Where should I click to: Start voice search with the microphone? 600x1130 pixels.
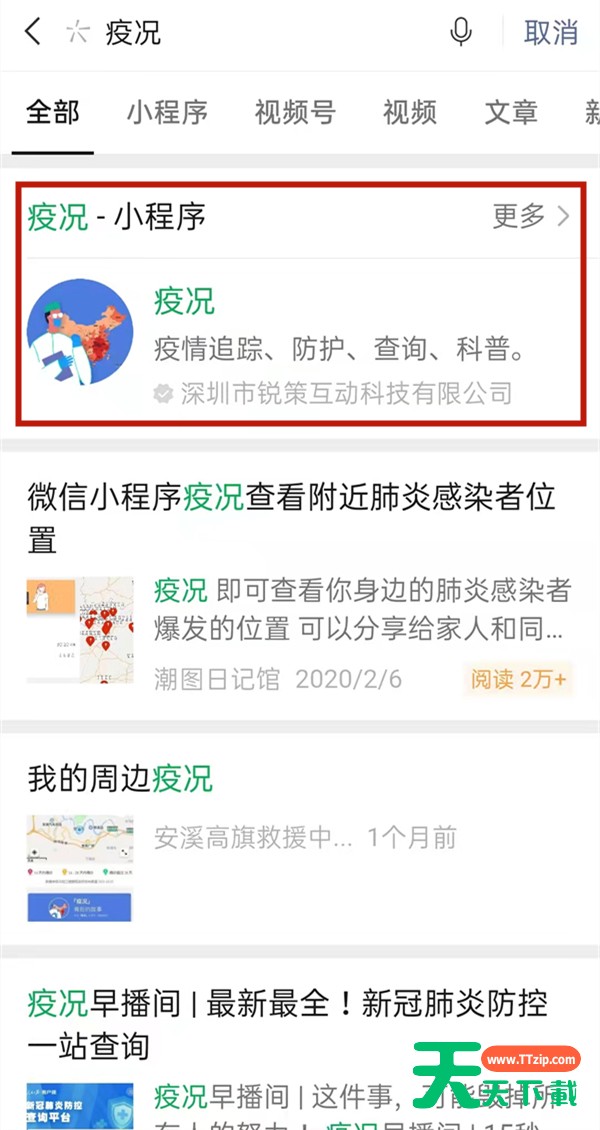(461, 32)
